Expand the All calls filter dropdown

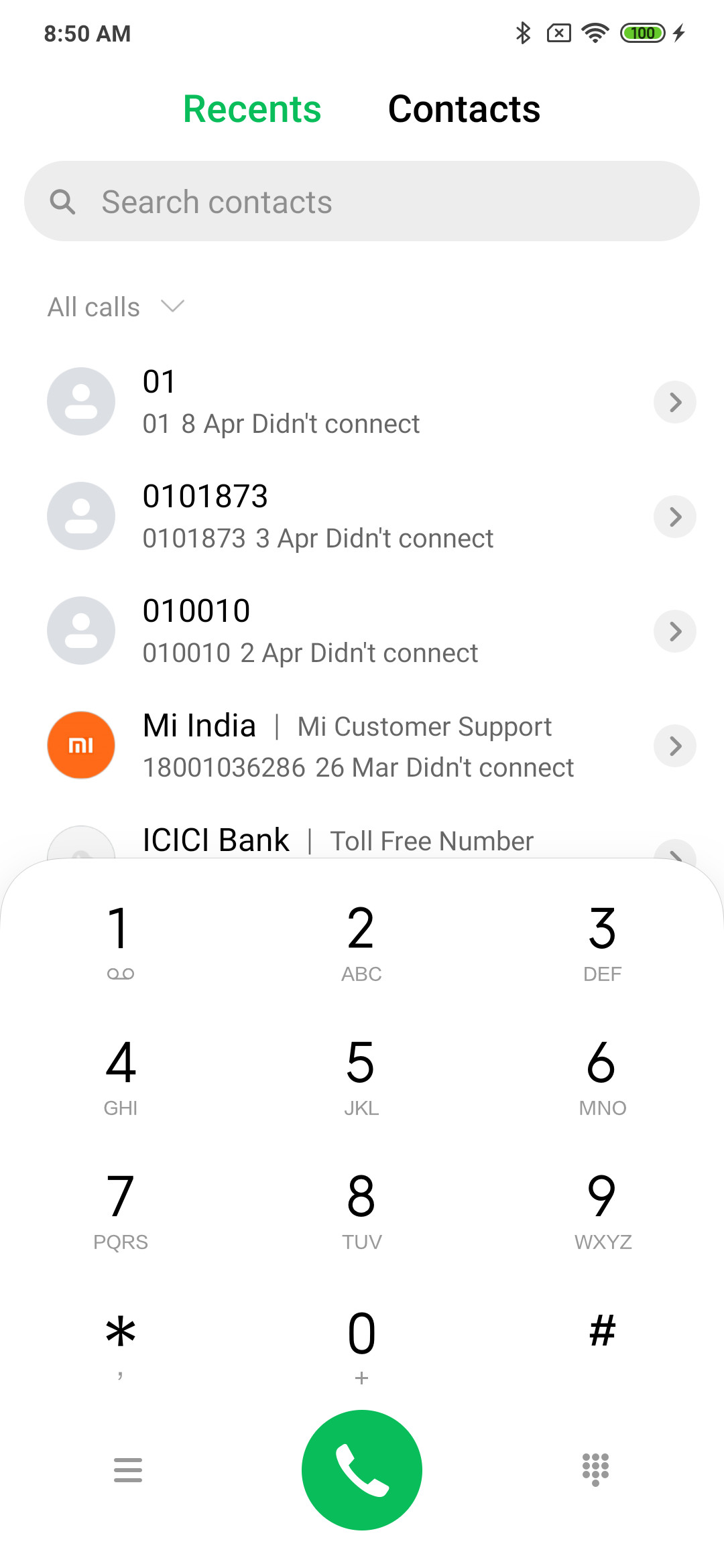[116, 307]
